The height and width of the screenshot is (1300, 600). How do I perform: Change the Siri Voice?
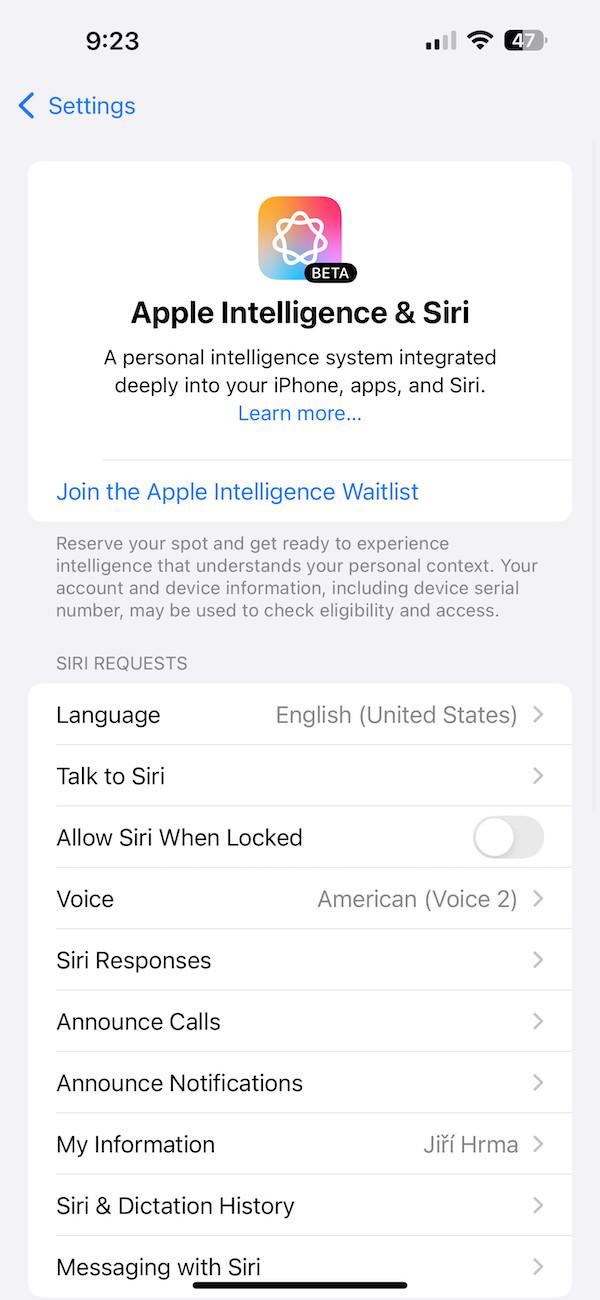pos(300,899)
